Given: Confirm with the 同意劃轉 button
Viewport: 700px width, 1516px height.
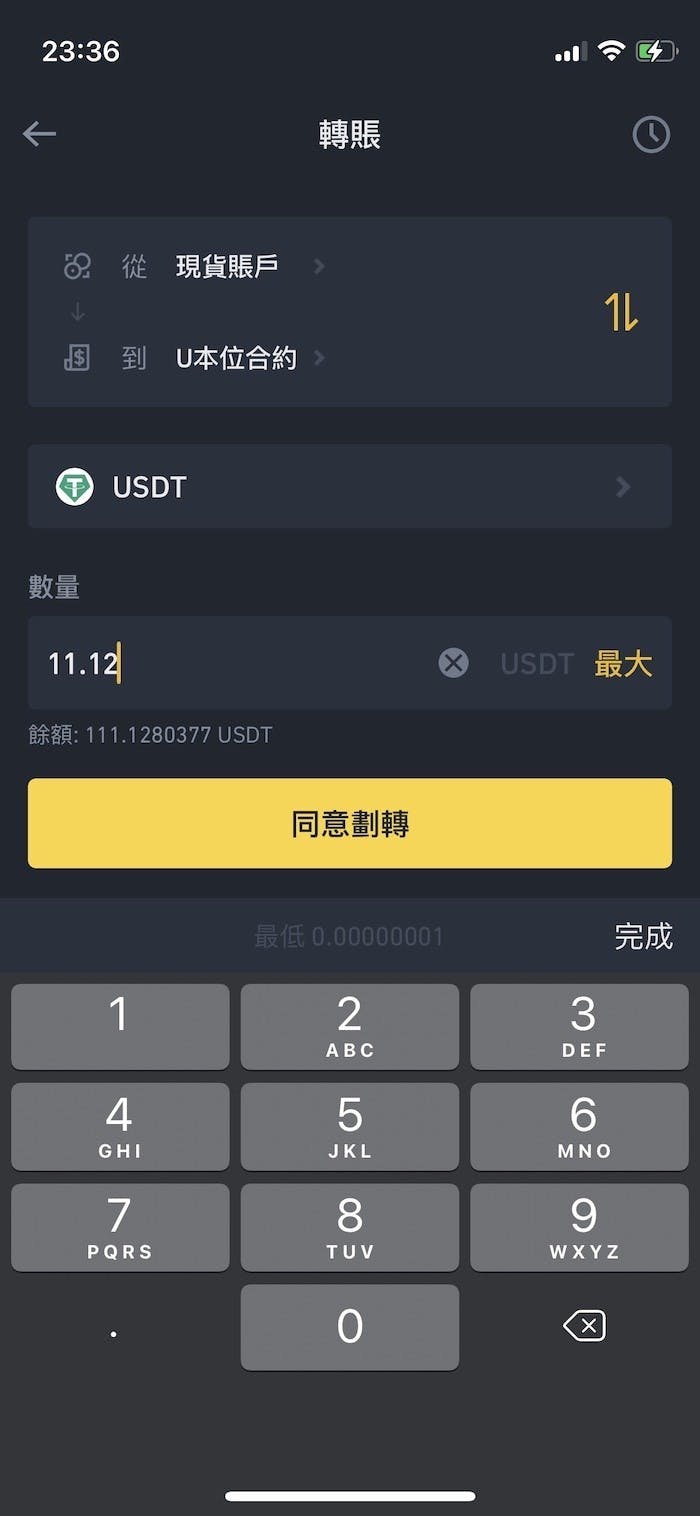Looking at the screenshot, I should (x=349, y=823).
